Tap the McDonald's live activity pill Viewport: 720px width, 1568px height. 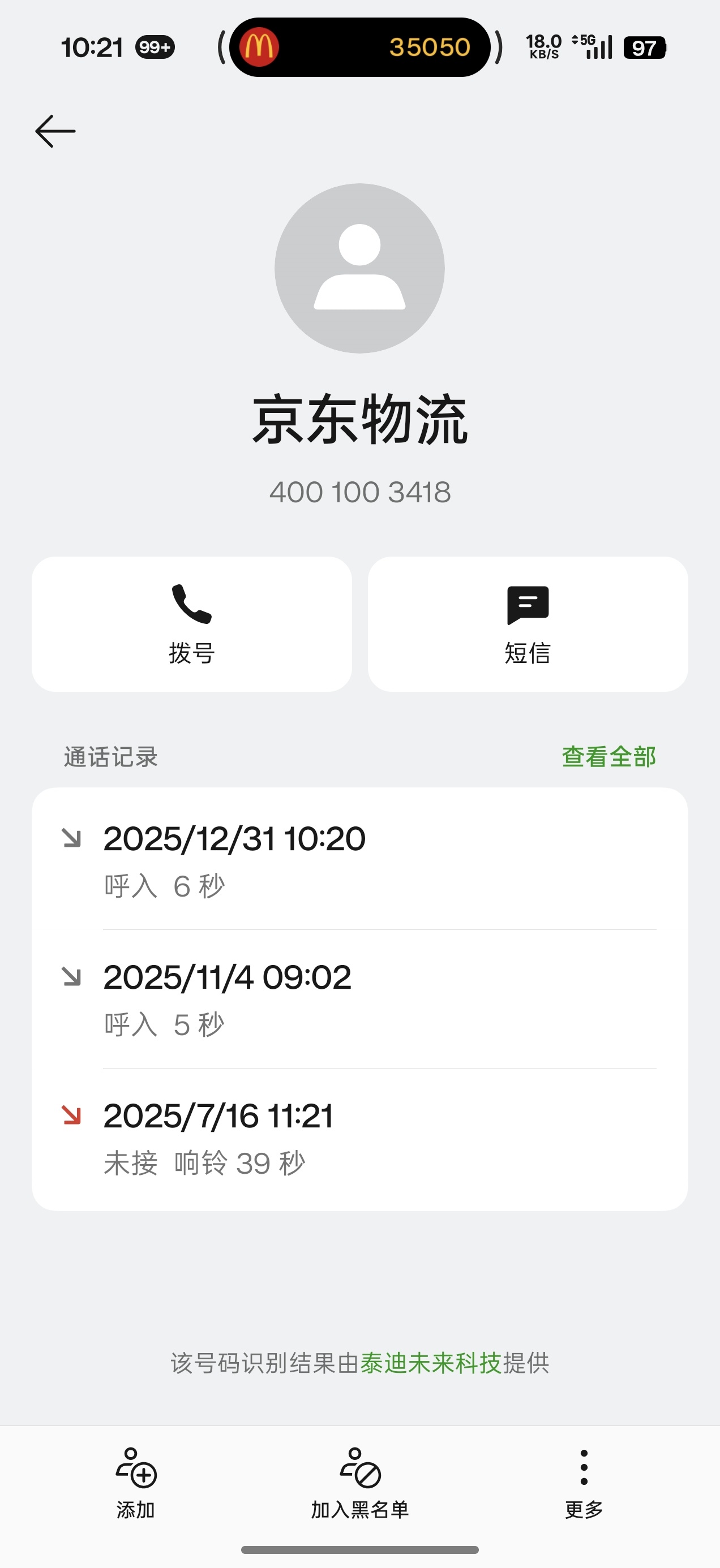(360, 47)
